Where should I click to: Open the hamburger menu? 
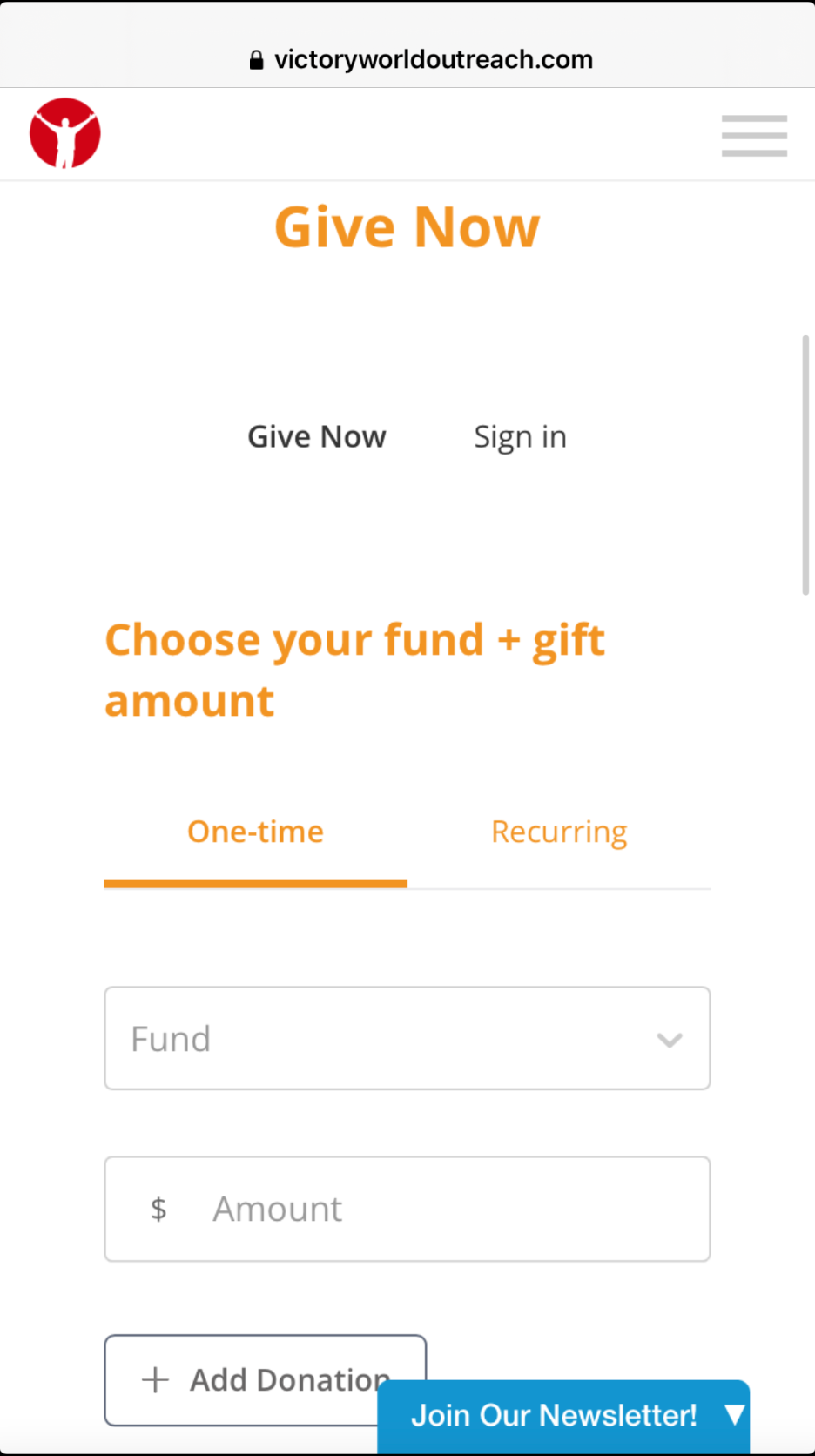click(x=754, y=136)
